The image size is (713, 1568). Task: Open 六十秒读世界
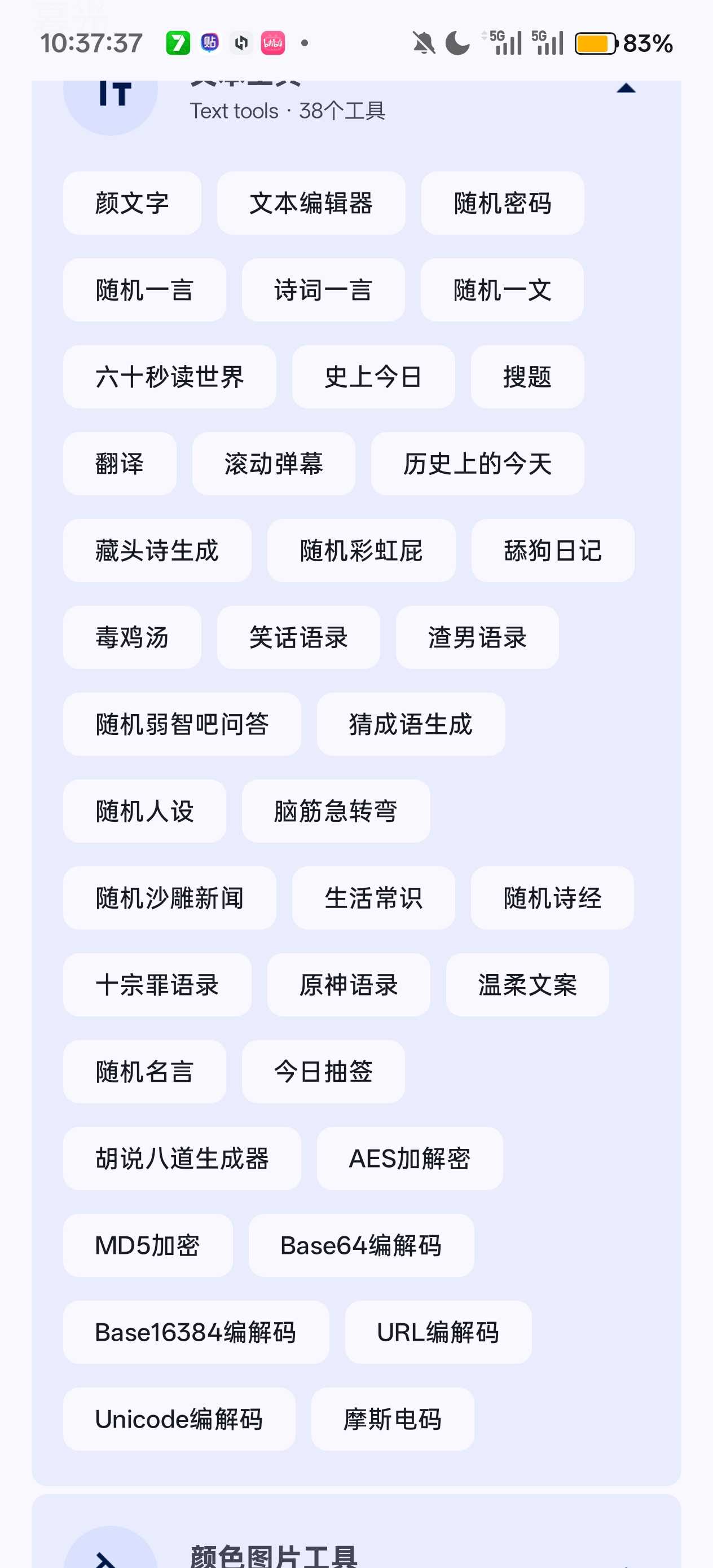[169, 377]
